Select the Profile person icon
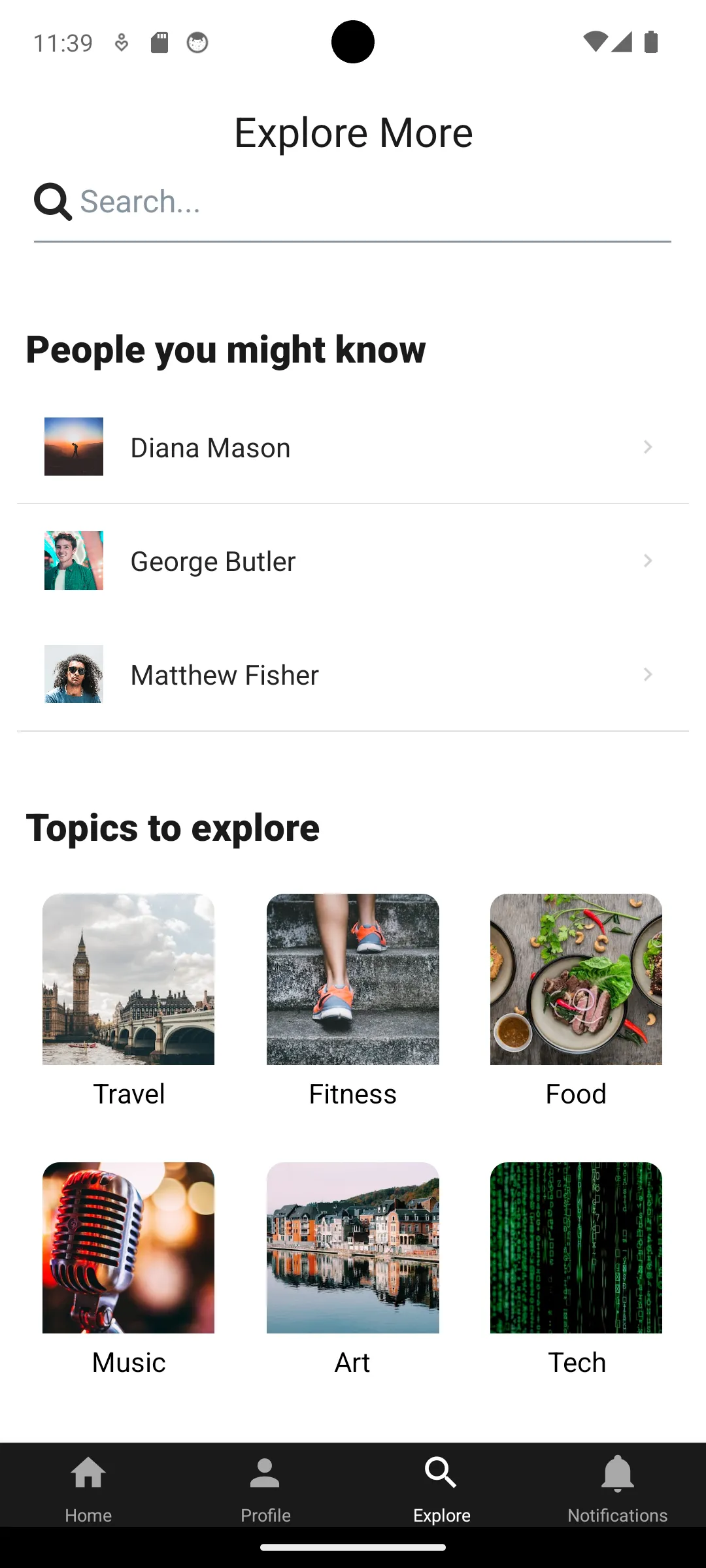The height and width of the screenshot is (1568, 706). pos(265,1473)
